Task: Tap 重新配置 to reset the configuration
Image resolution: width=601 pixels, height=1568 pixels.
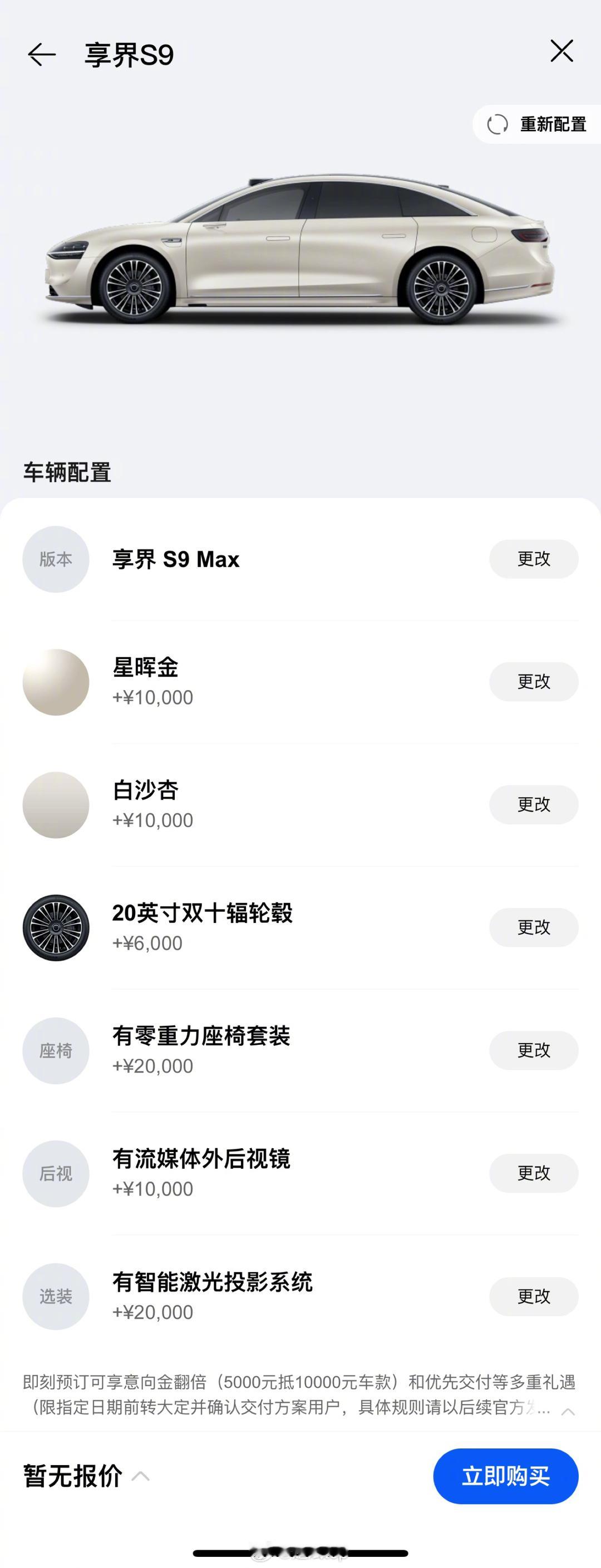Action: [538, 124]
